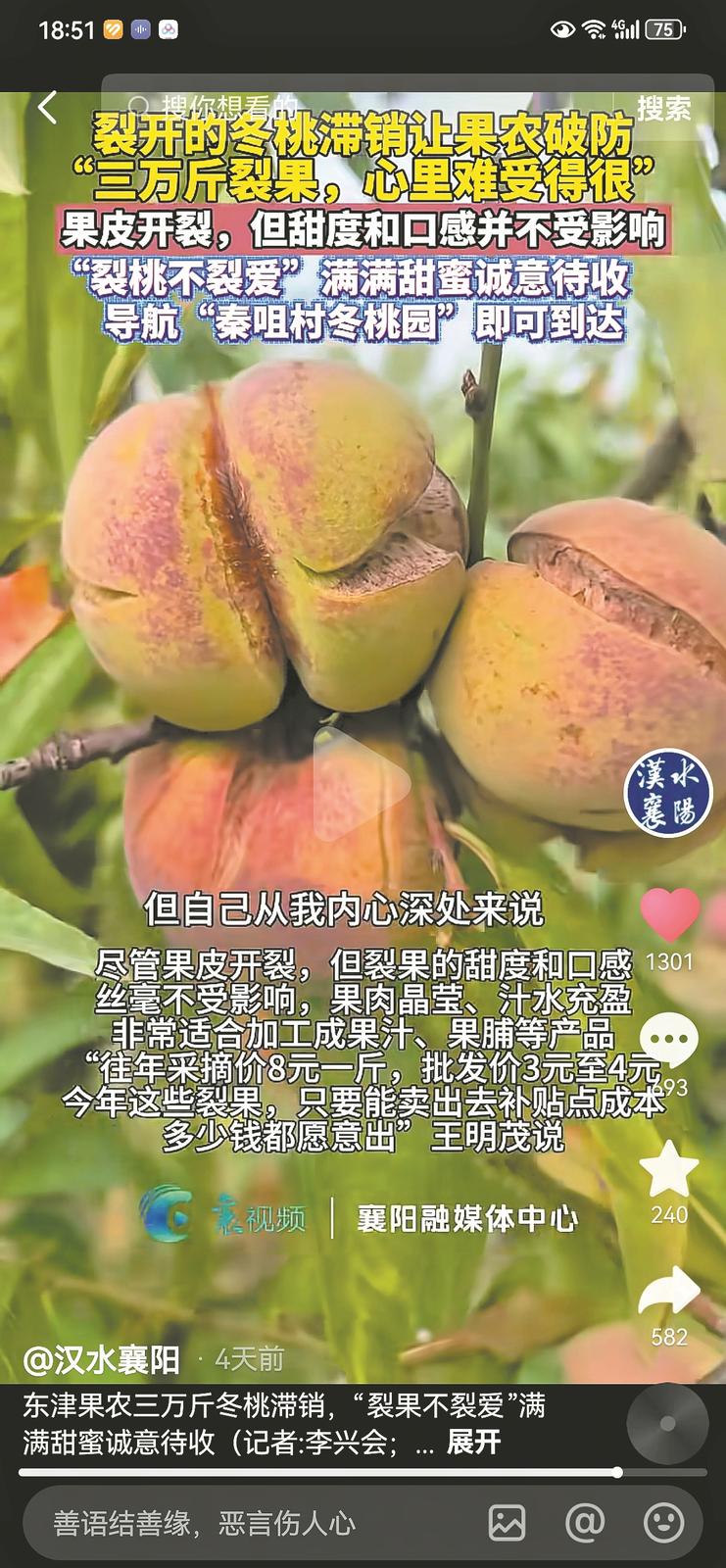
Task: Expand the caption with 展开
Action: [474, 1442]
